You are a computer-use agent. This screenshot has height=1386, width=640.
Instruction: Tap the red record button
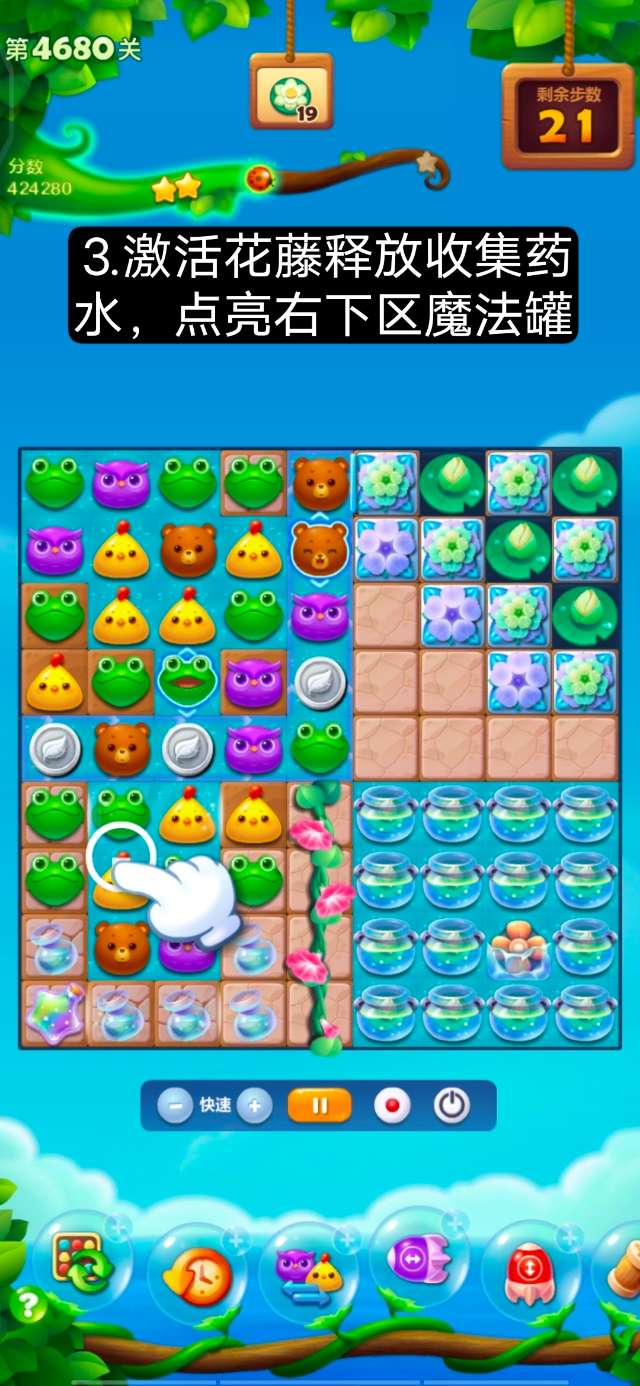[x=391, y=1106]
